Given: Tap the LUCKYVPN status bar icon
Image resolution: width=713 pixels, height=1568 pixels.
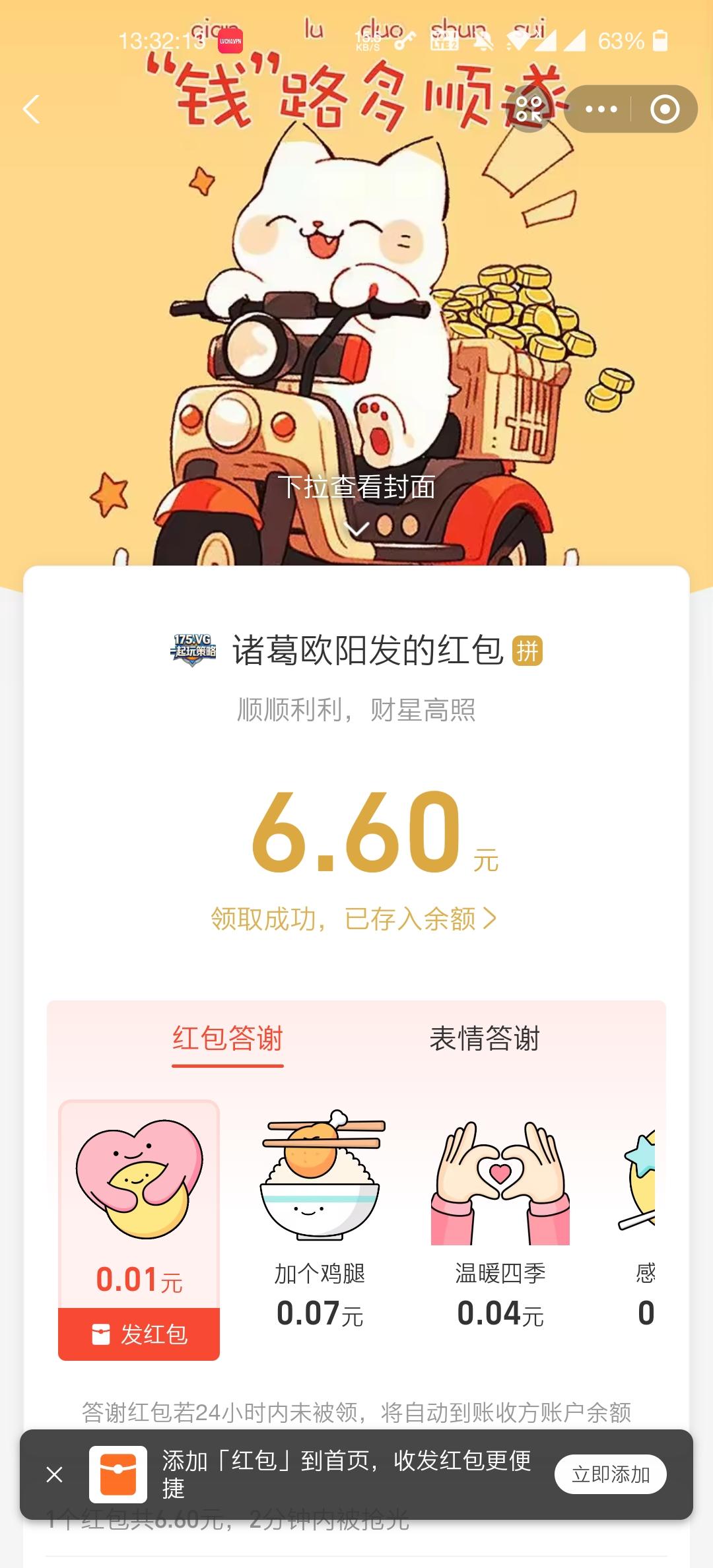Looking at the screenshot, I should [230, 41].
